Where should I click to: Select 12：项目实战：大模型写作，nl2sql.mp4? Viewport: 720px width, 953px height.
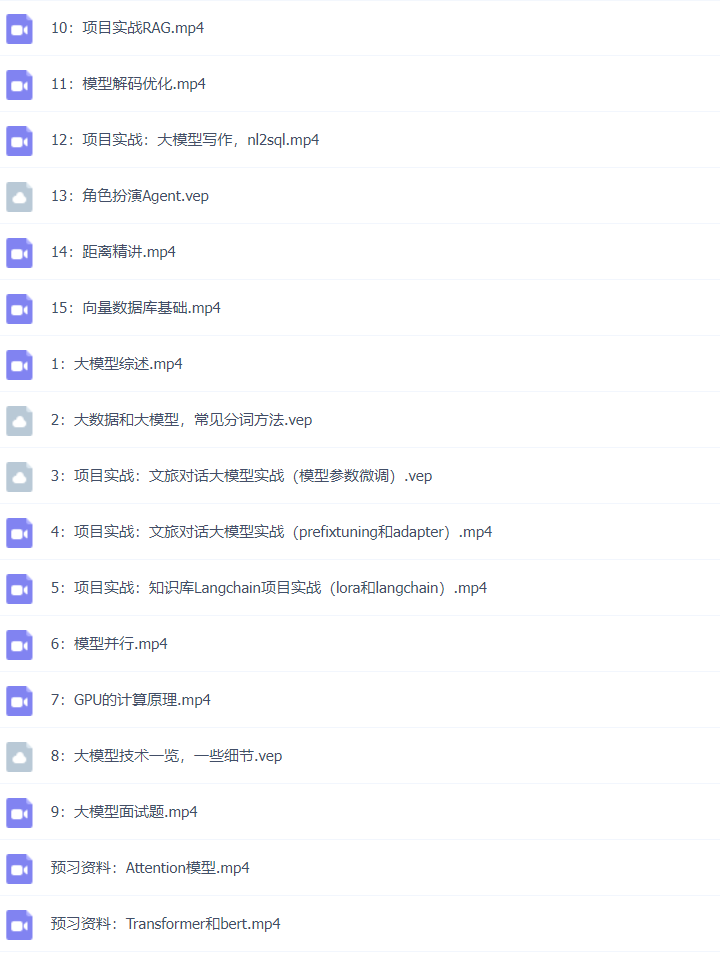point(185,140)
